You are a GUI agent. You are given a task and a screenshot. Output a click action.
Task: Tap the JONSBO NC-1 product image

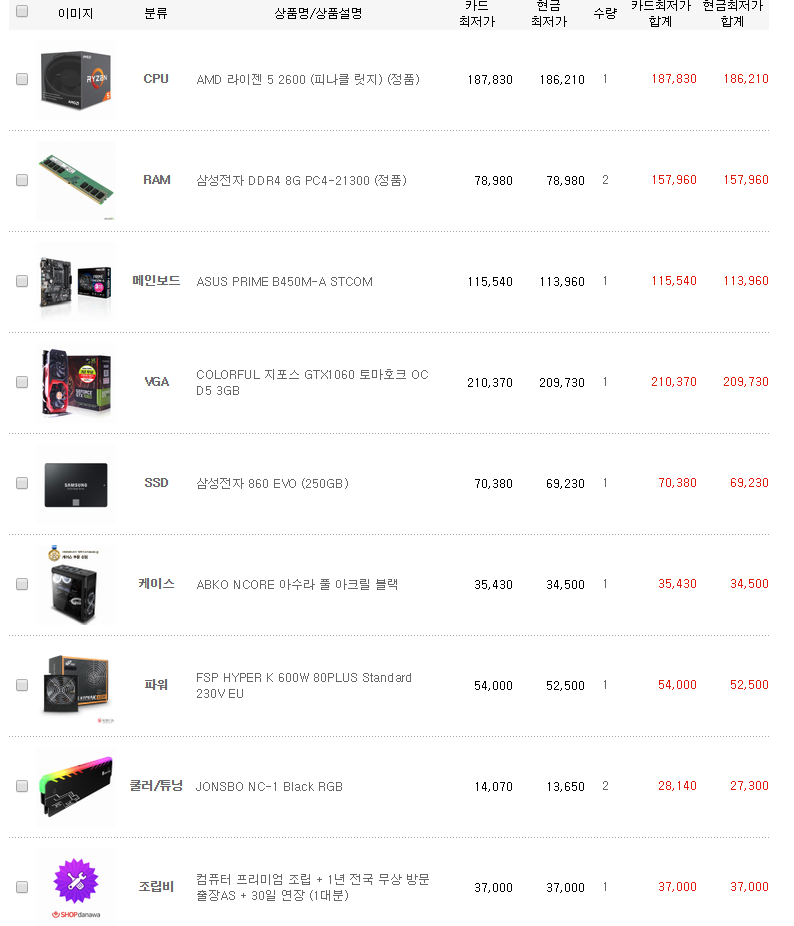pos(76,787)
